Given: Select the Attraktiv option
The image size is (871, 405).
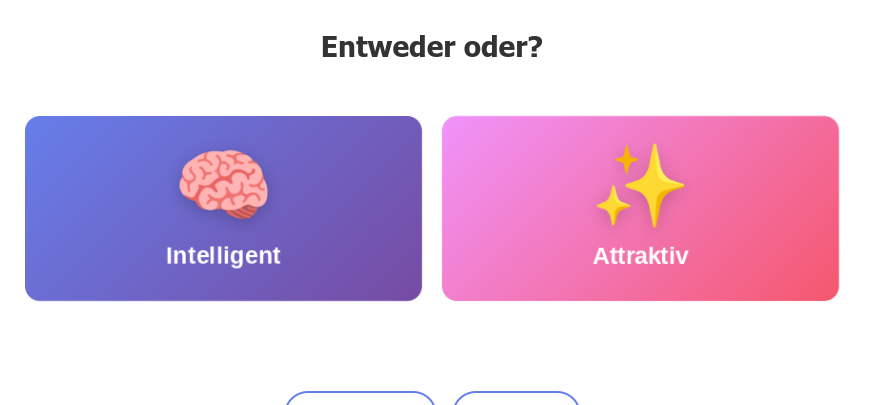Looking at the screenshot, I should (640, 208).
